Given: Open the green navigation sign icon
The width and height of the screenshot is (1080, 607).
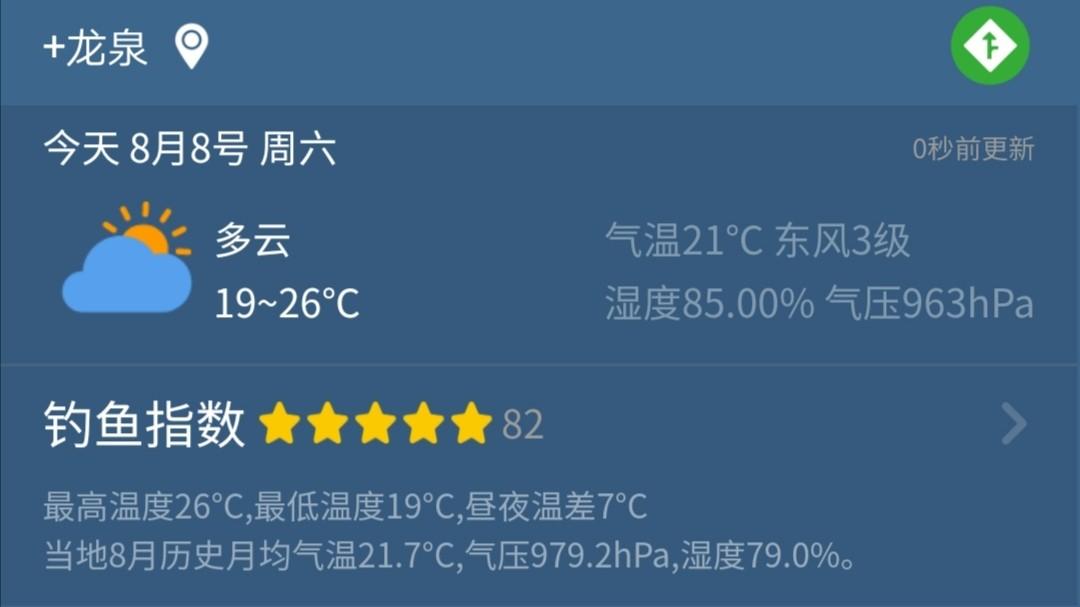Looking at the screenshot, I should point(989,47).
